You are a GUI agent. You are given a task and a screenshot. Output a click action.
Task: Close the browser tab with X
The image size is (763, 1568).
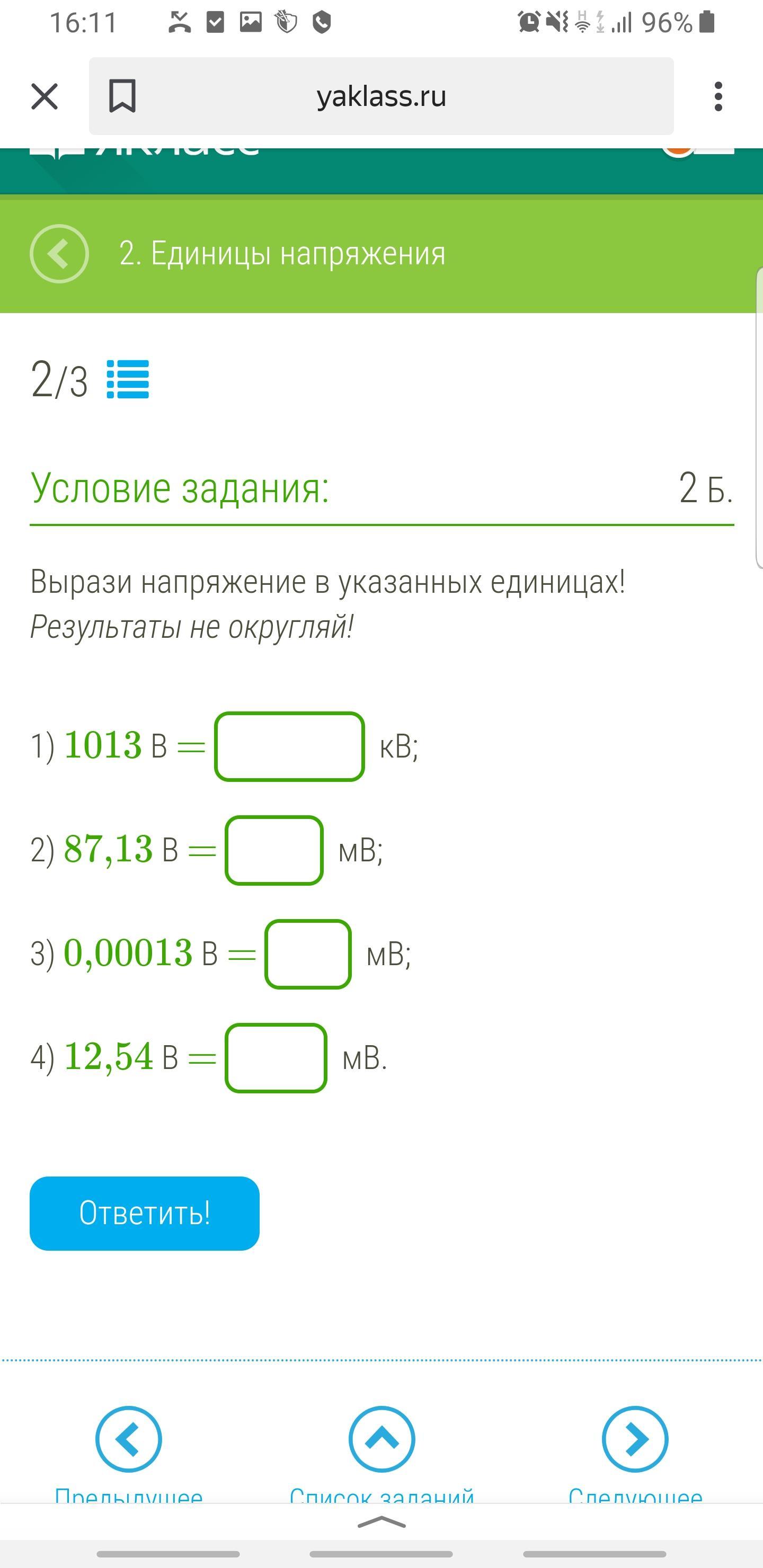45,96
